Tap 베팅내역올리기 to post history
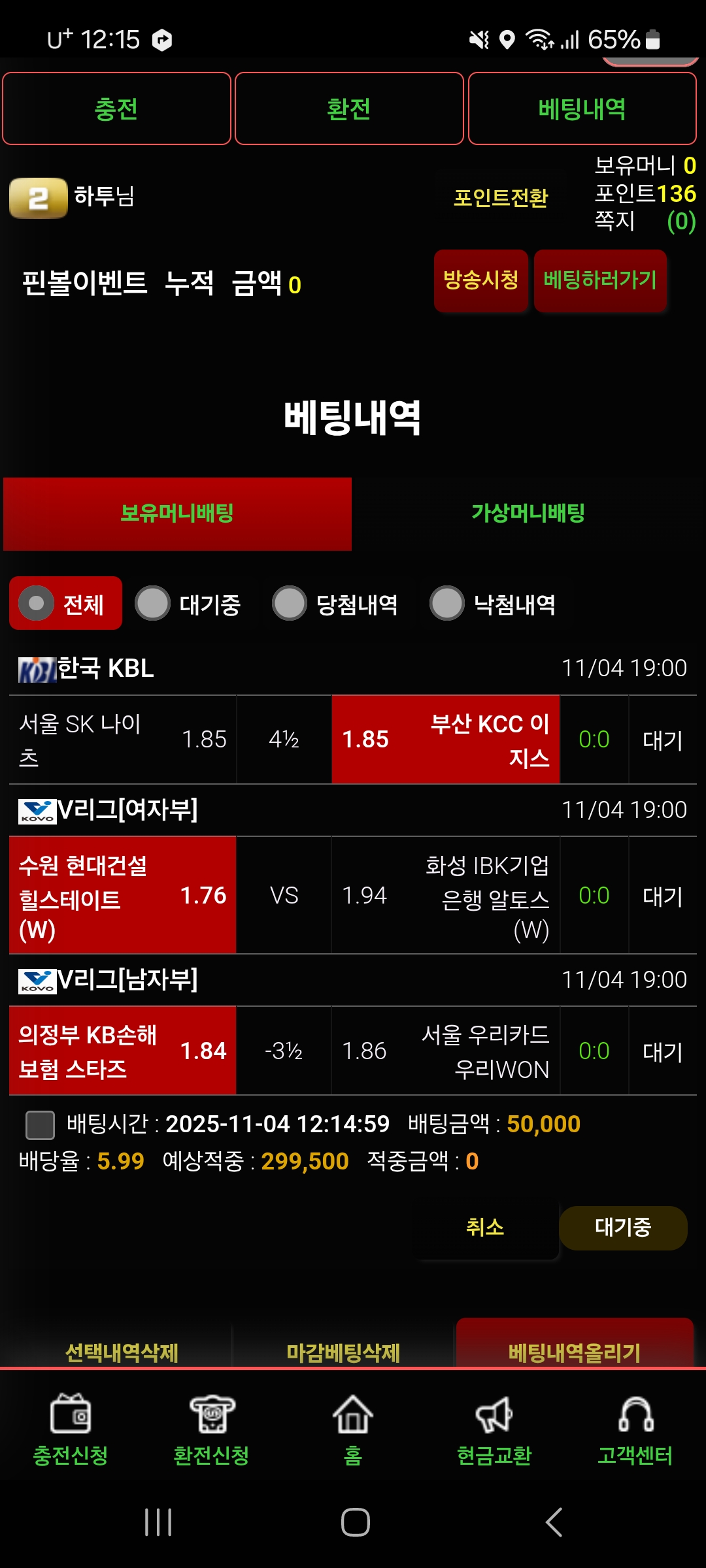Image resolution: width=706 pixels, height=1568 pixels. 574,1352
